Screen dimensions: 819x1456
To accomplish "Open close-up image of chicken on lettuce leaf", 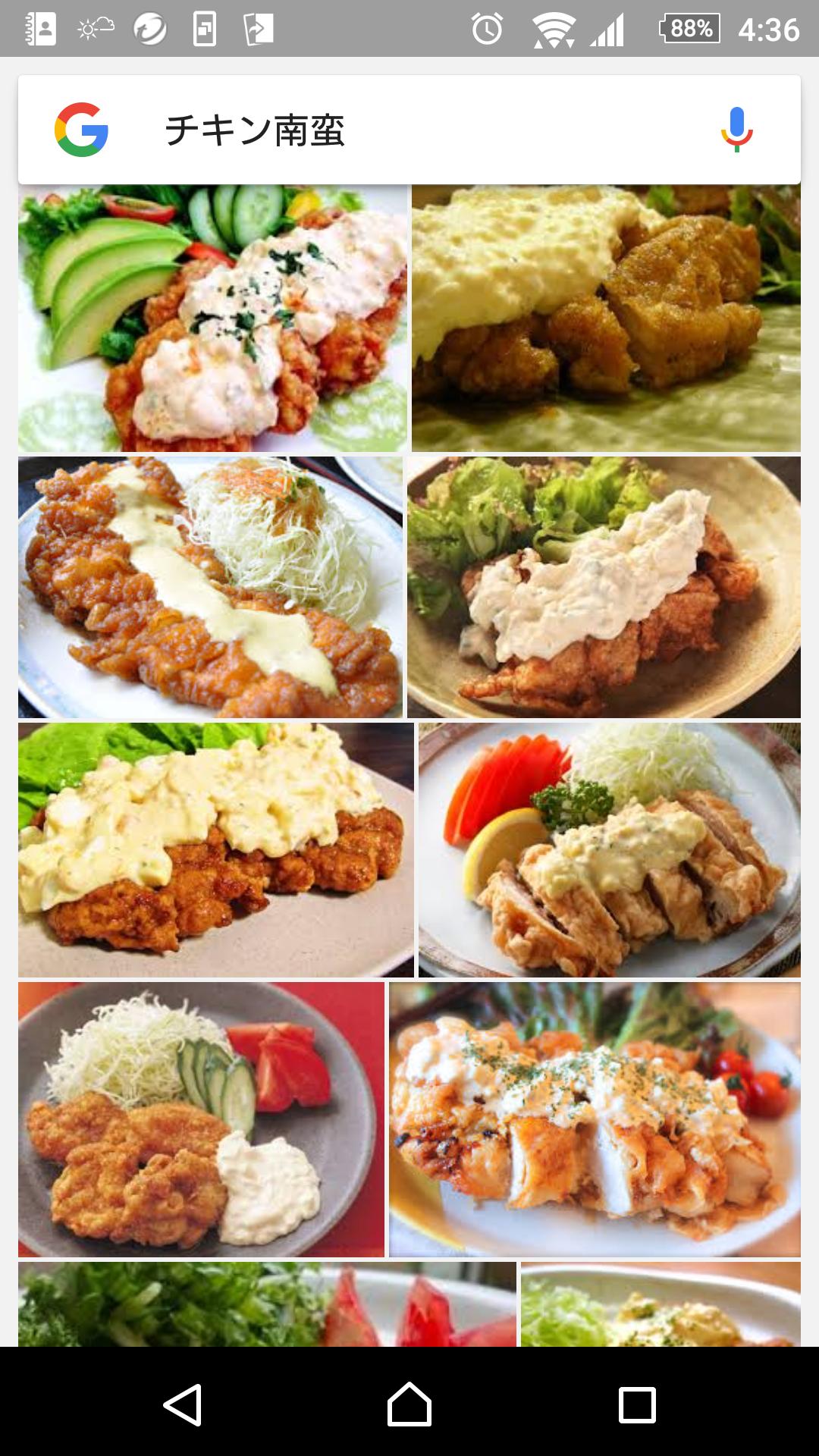I will tap(605, 318).
